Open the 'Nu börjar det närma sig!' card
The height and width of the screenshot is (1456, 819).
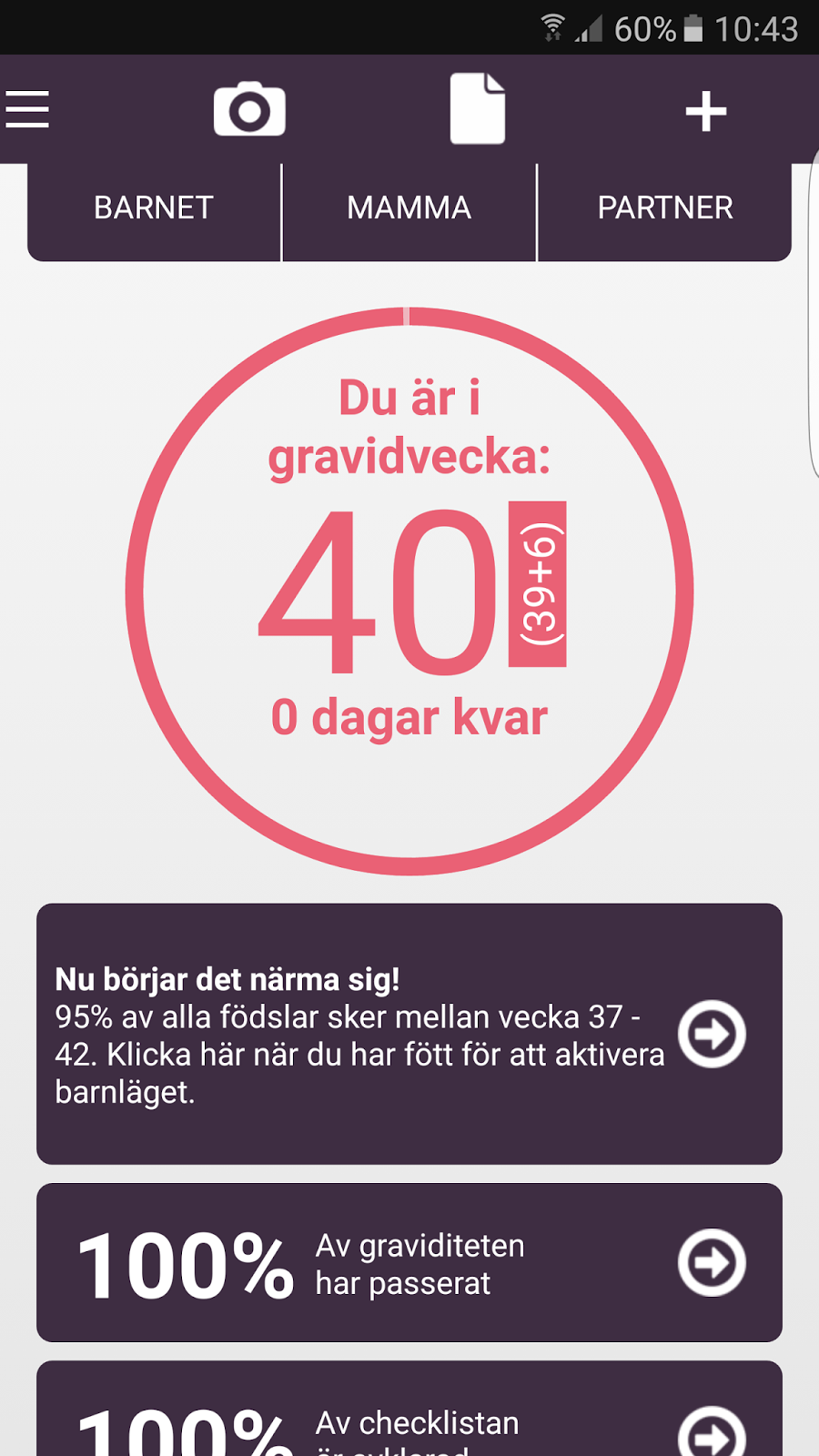click(409, 1034)
